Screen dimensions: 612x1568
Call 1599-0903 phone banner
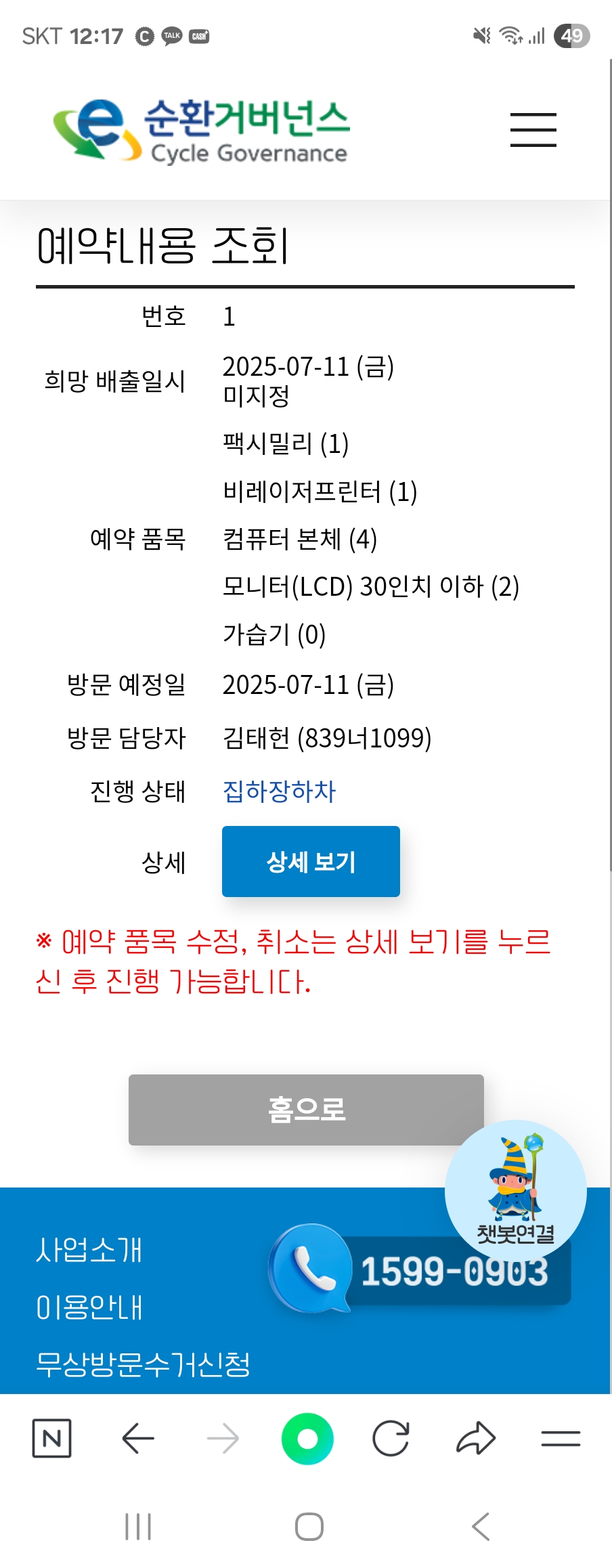coord(420,1269)
